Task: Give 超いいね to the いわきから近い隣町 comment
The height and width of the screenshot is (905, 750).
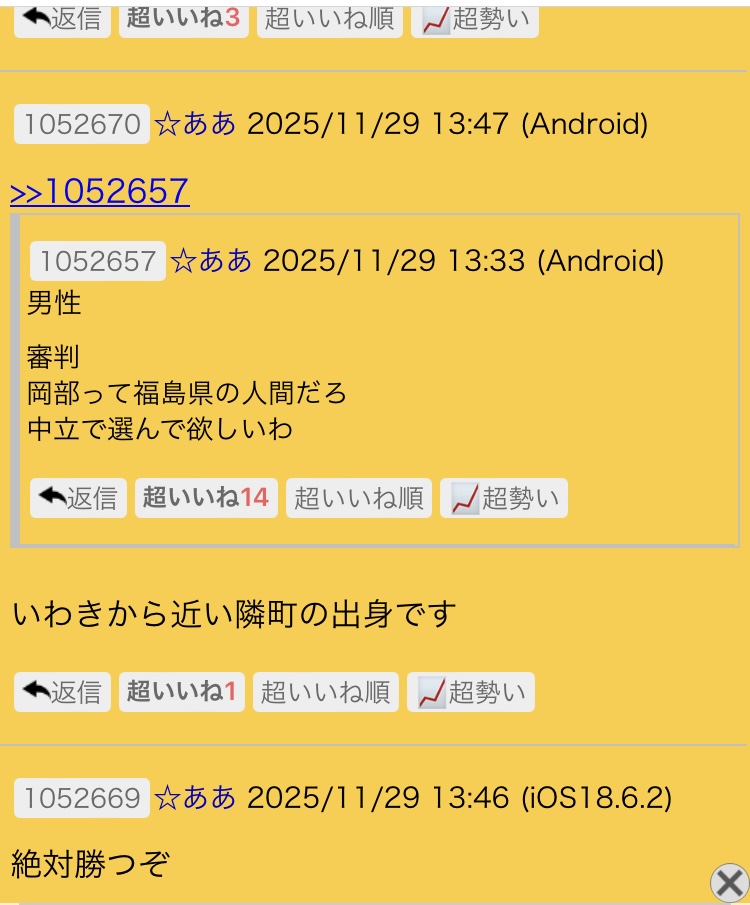Action: tap(181, 692)
